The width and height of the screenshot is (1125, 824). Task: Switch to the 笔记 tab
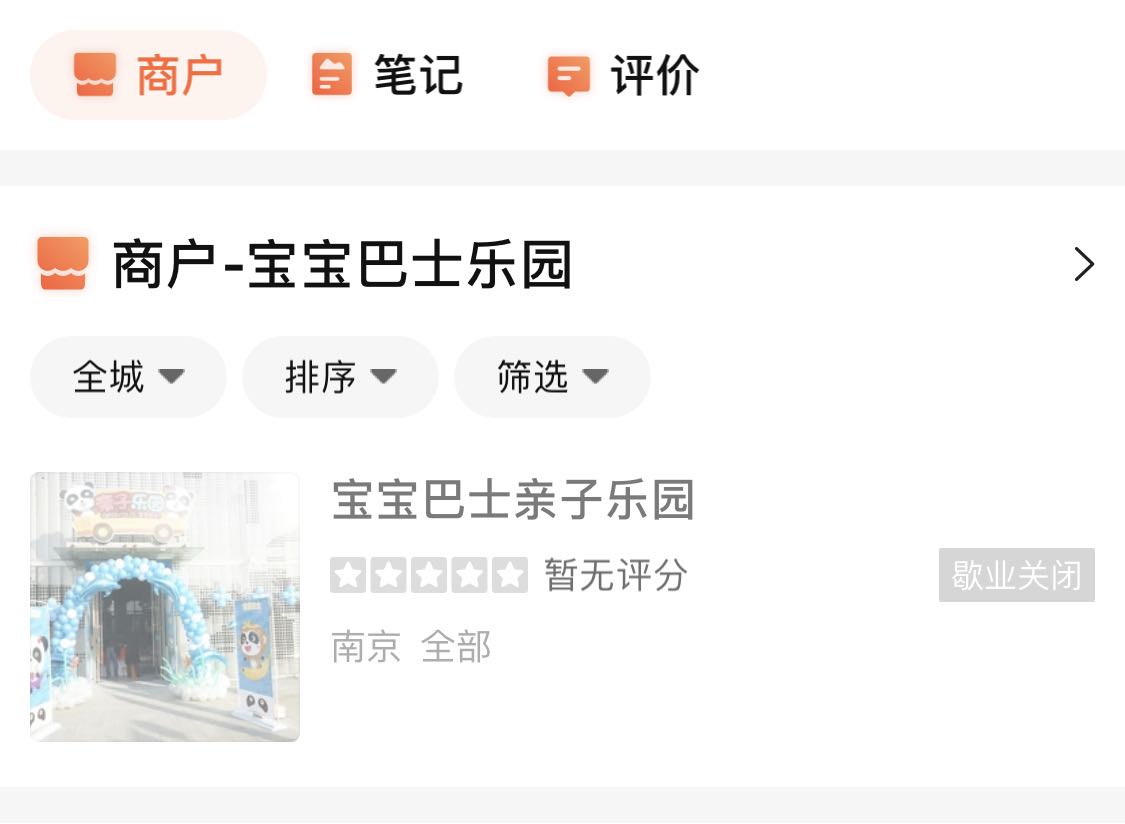(387, 75)
